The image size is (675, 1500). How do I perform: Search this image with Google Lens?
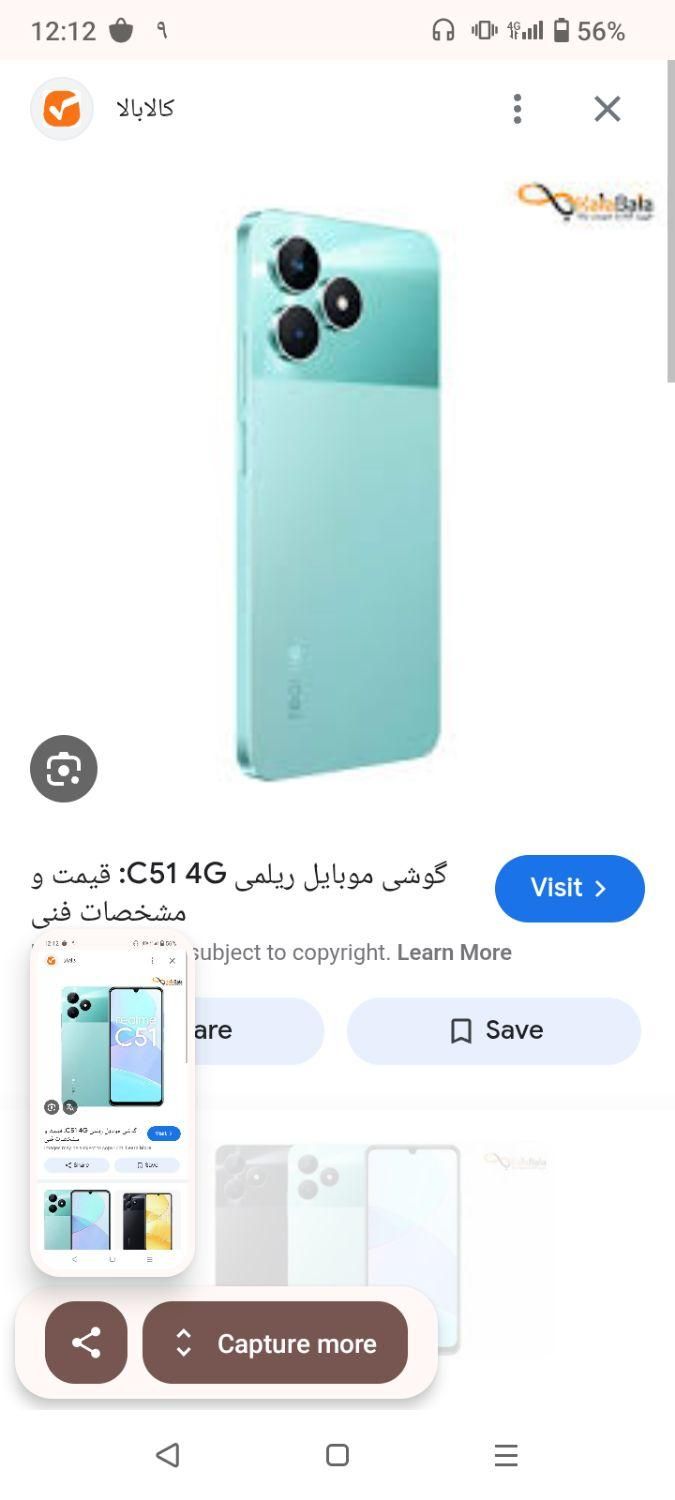point(64,768)
